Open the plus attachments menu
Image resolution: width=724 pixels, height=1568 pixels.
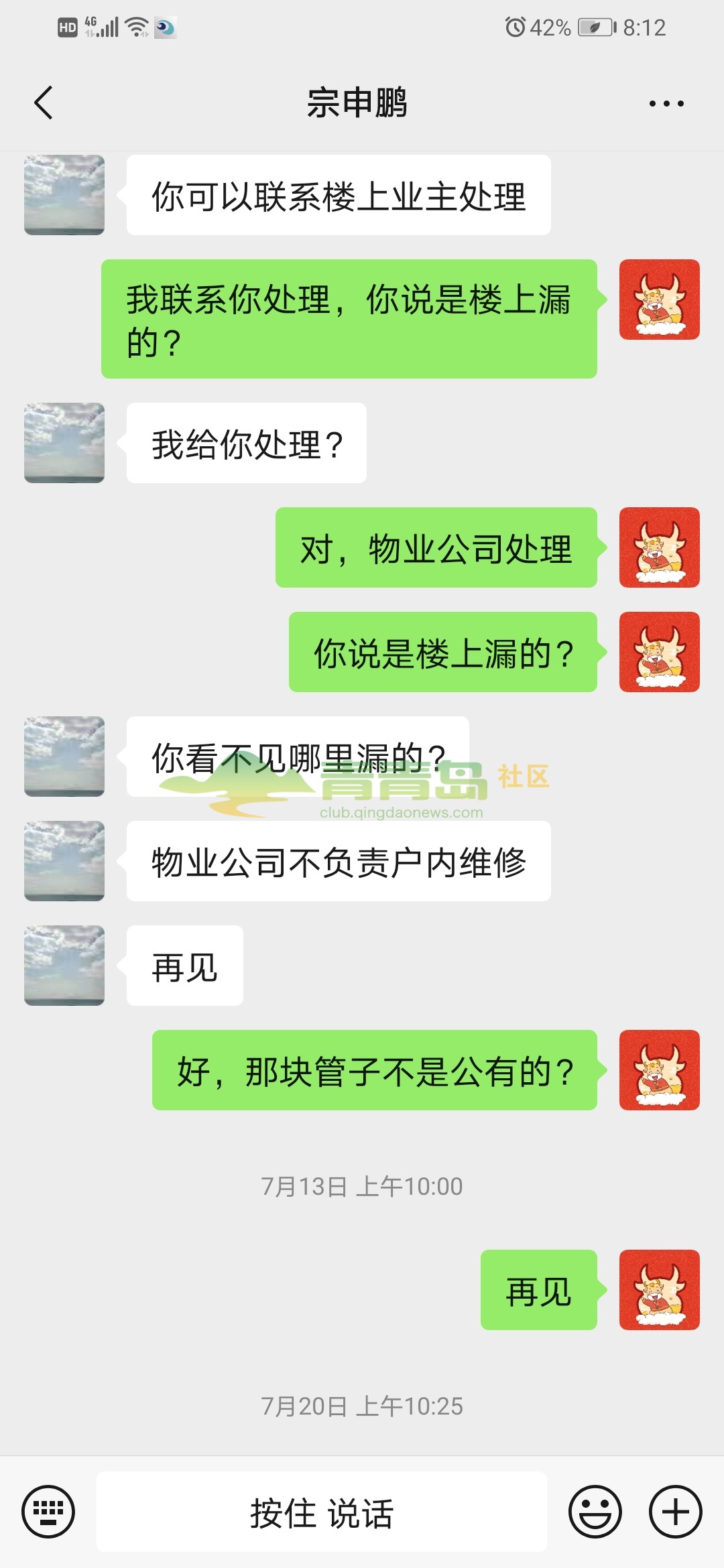click(675, 1511)
